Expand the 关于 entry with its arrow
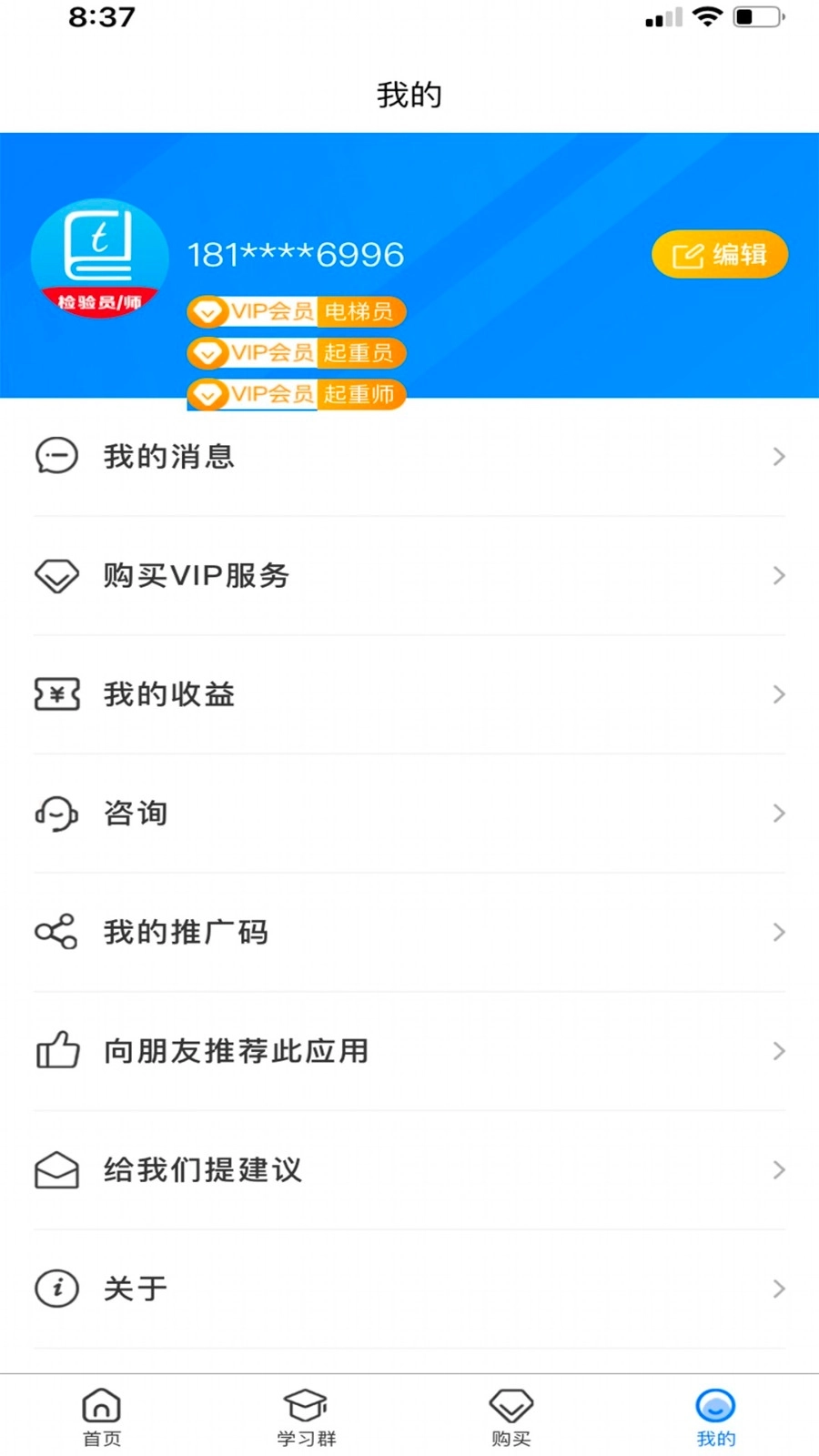The image size is (819, 1456). tap(778, 1289)
